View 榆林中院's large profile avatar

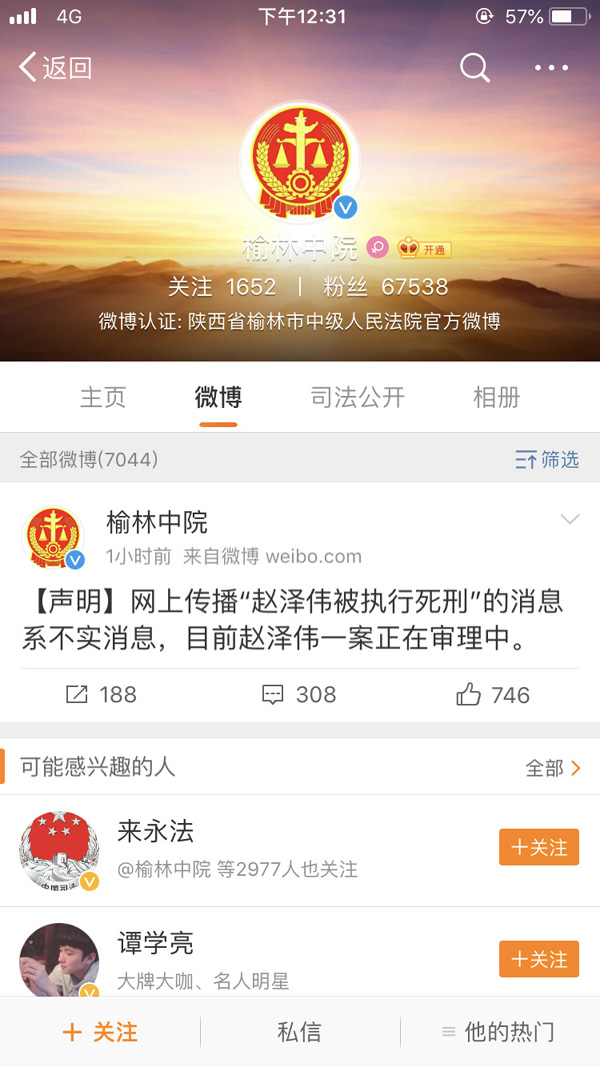click(299, 160)
